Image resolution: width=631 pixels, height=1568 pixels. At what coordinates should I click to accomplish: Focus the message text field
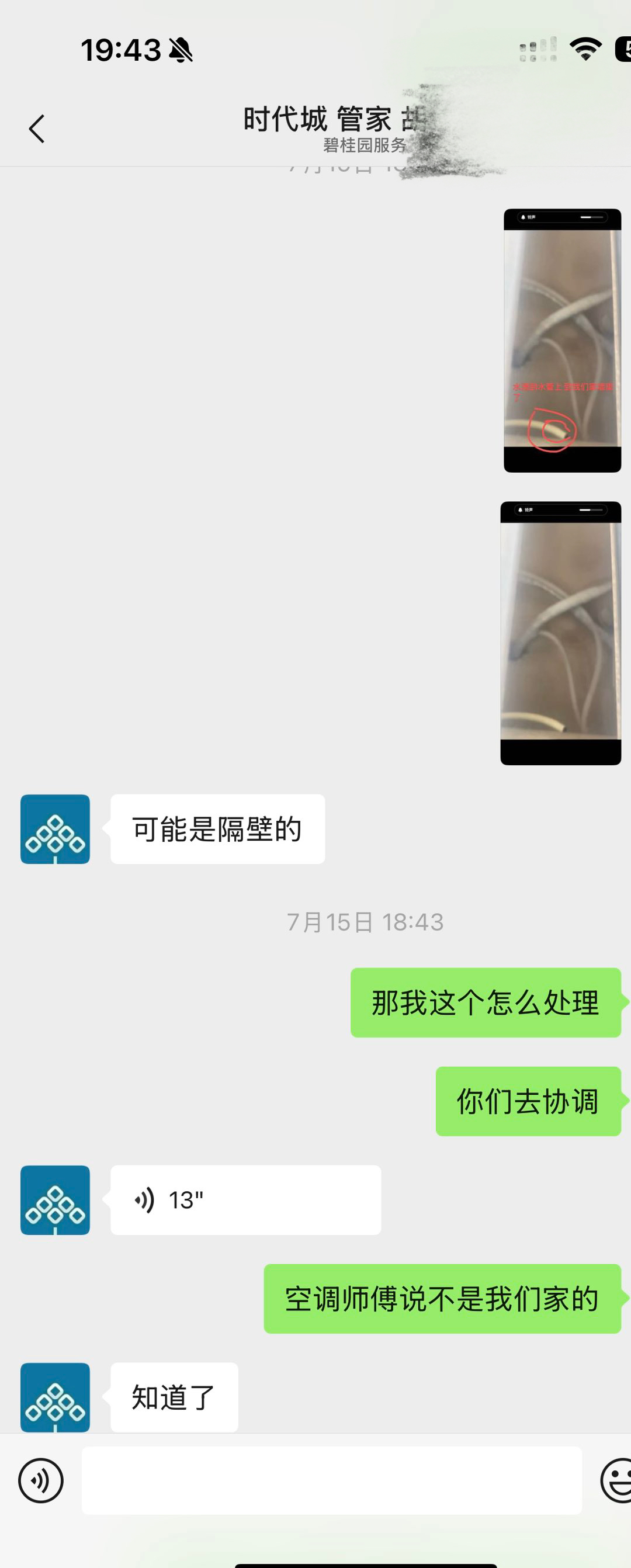332,1480
